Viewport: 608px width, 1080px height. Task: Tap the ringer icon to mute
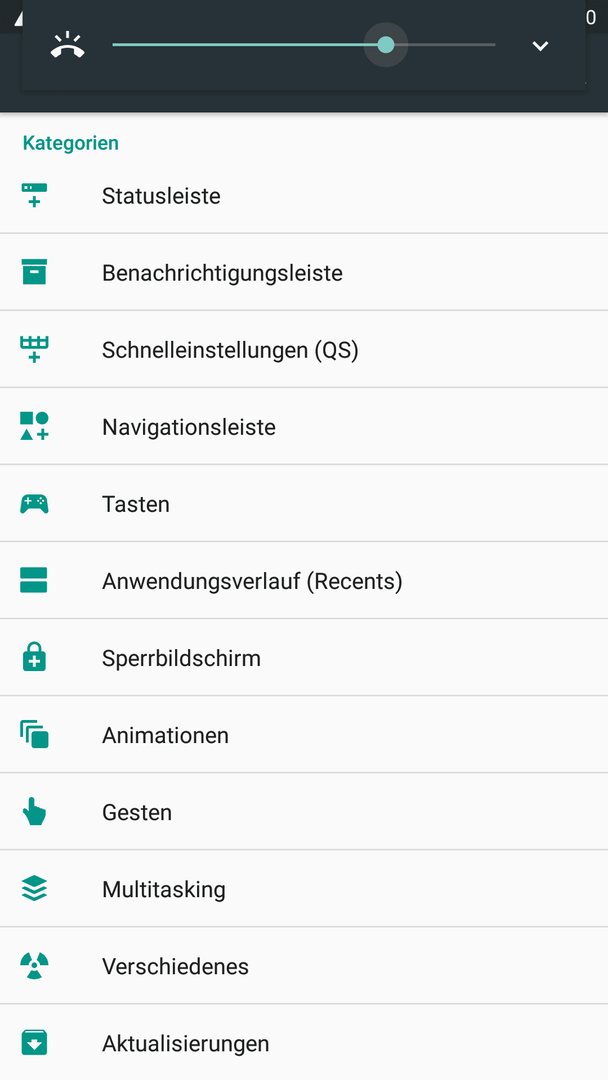(x=67, y=45)
